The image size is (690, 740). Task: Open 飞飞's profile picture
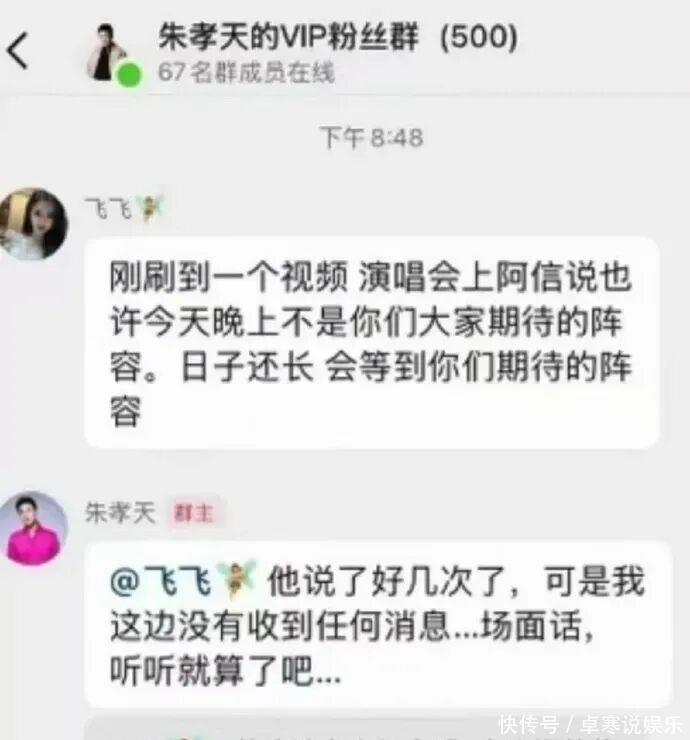pyautogui.click(x=34, y=223)
